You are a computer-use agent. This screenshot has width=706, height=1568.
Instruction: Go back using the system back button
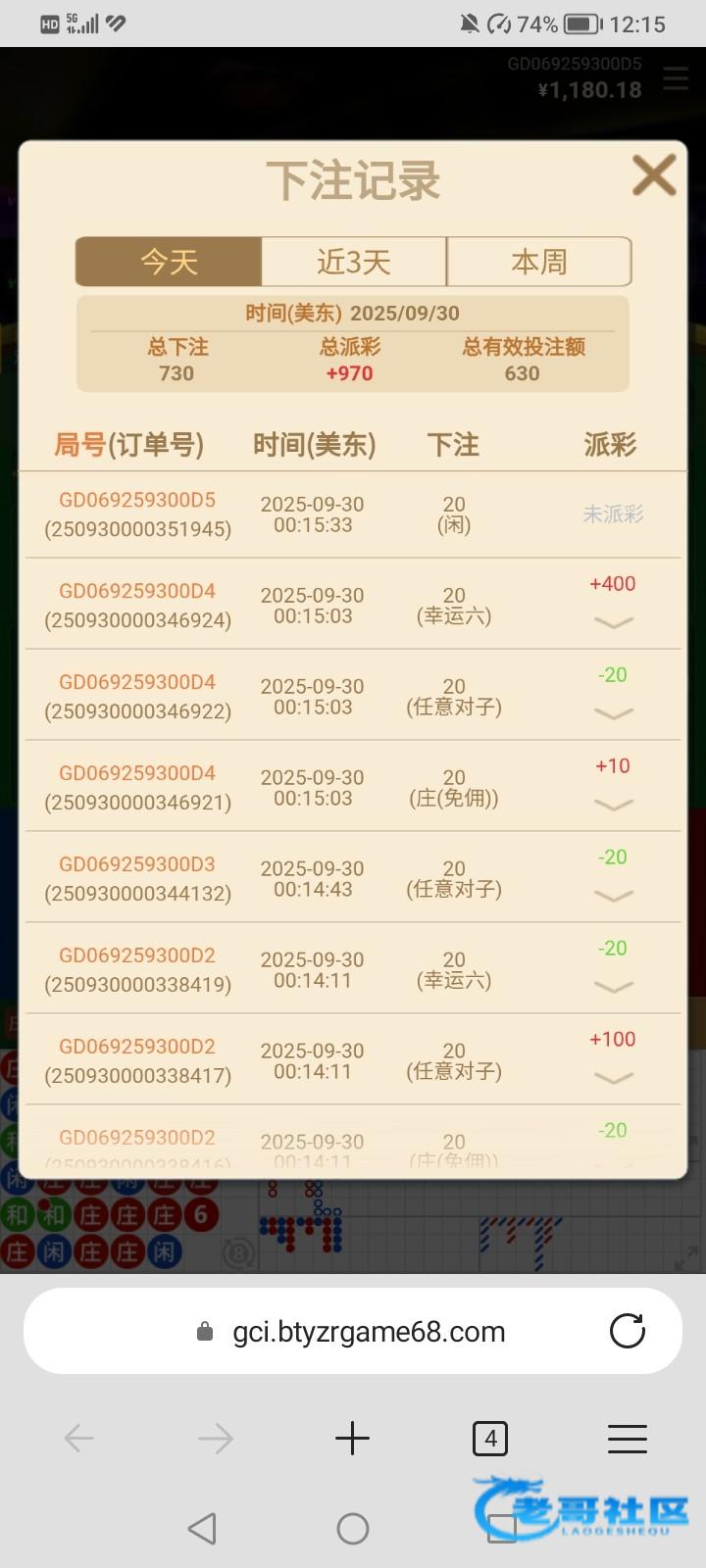pyautogui.click(x=202, y=1528)
